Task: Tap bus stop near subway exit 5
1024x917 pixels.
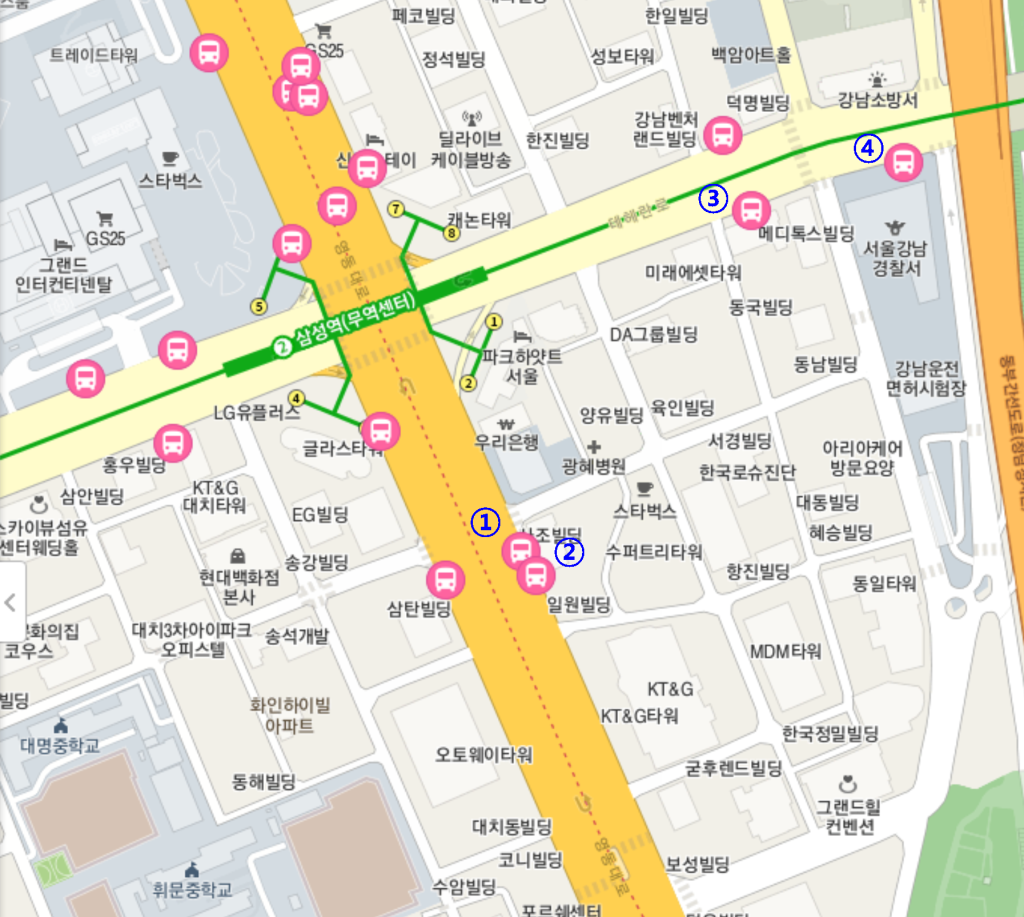Action: (x=291, y=243)
